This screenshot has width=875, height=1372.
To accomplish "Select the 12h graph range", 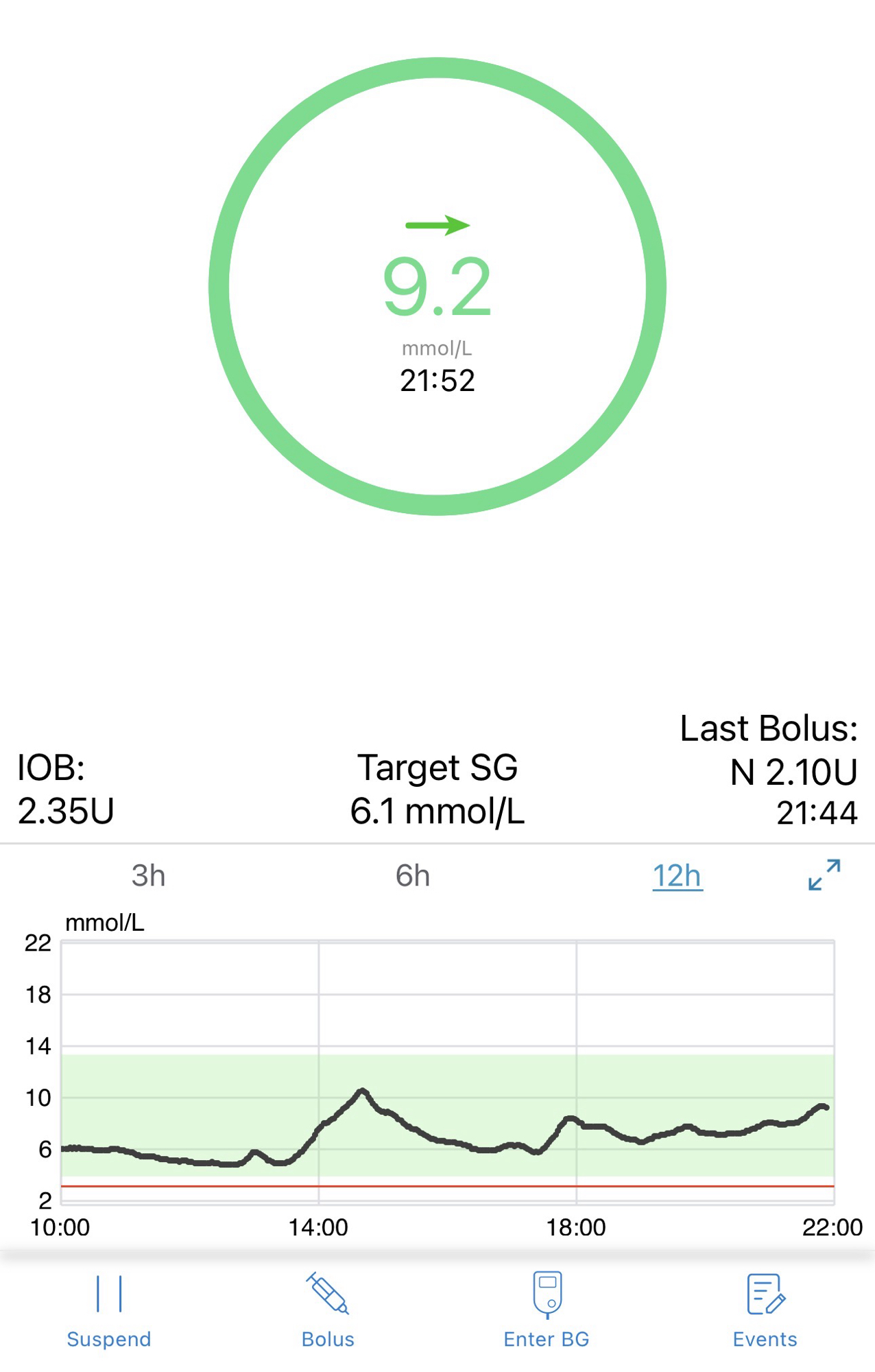I will coord(677,876).
